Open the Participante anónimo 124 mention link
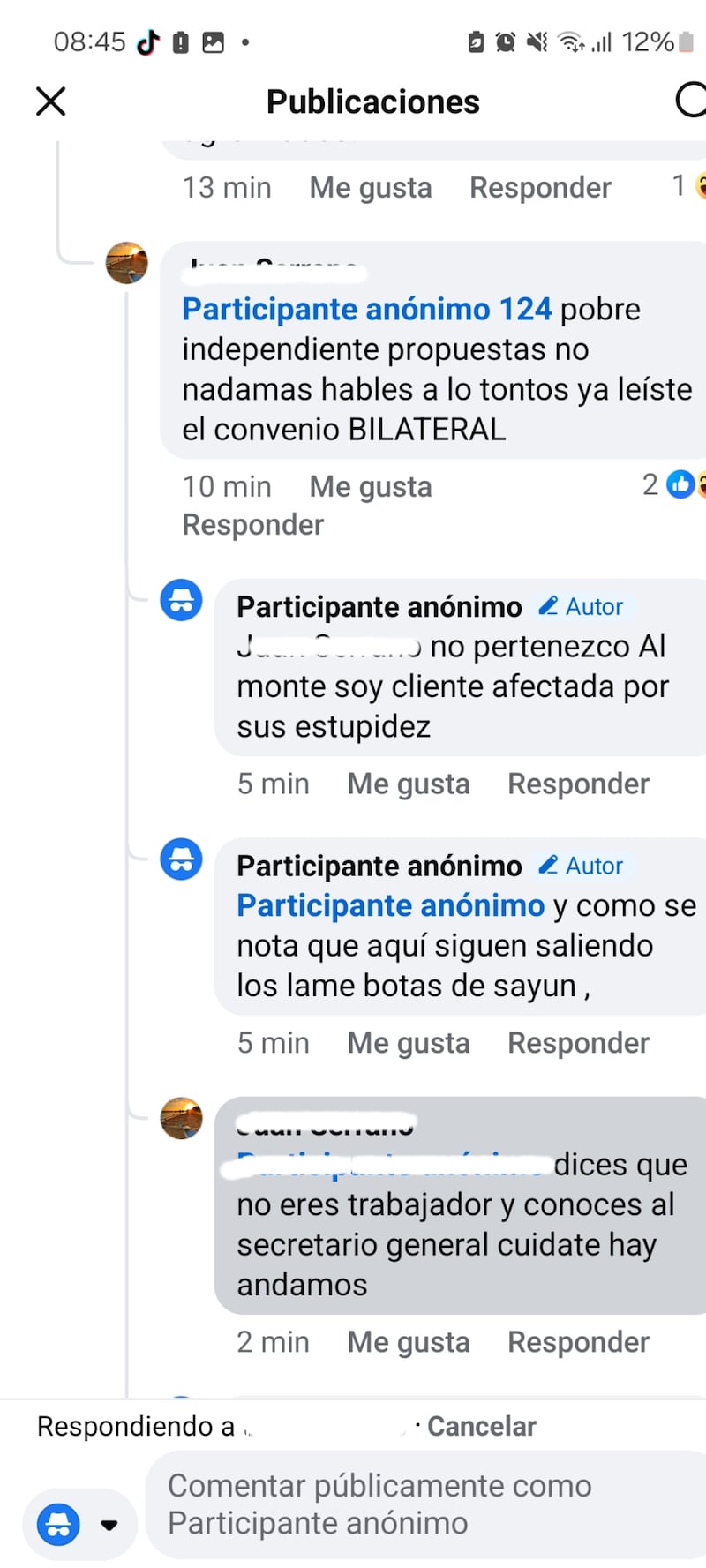Screen dimensions: 706x1568 coord(365,309)
